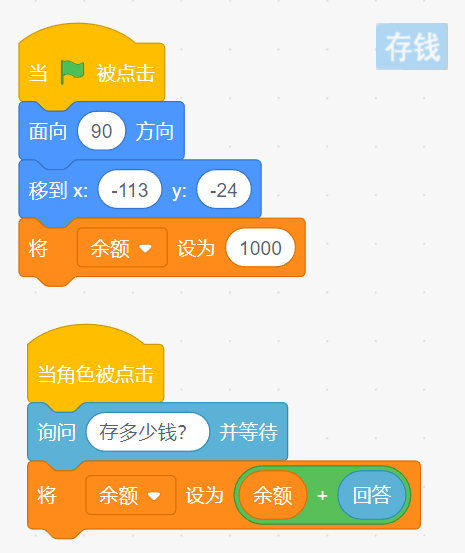Edit the 1000 value field

click(260, 248)
